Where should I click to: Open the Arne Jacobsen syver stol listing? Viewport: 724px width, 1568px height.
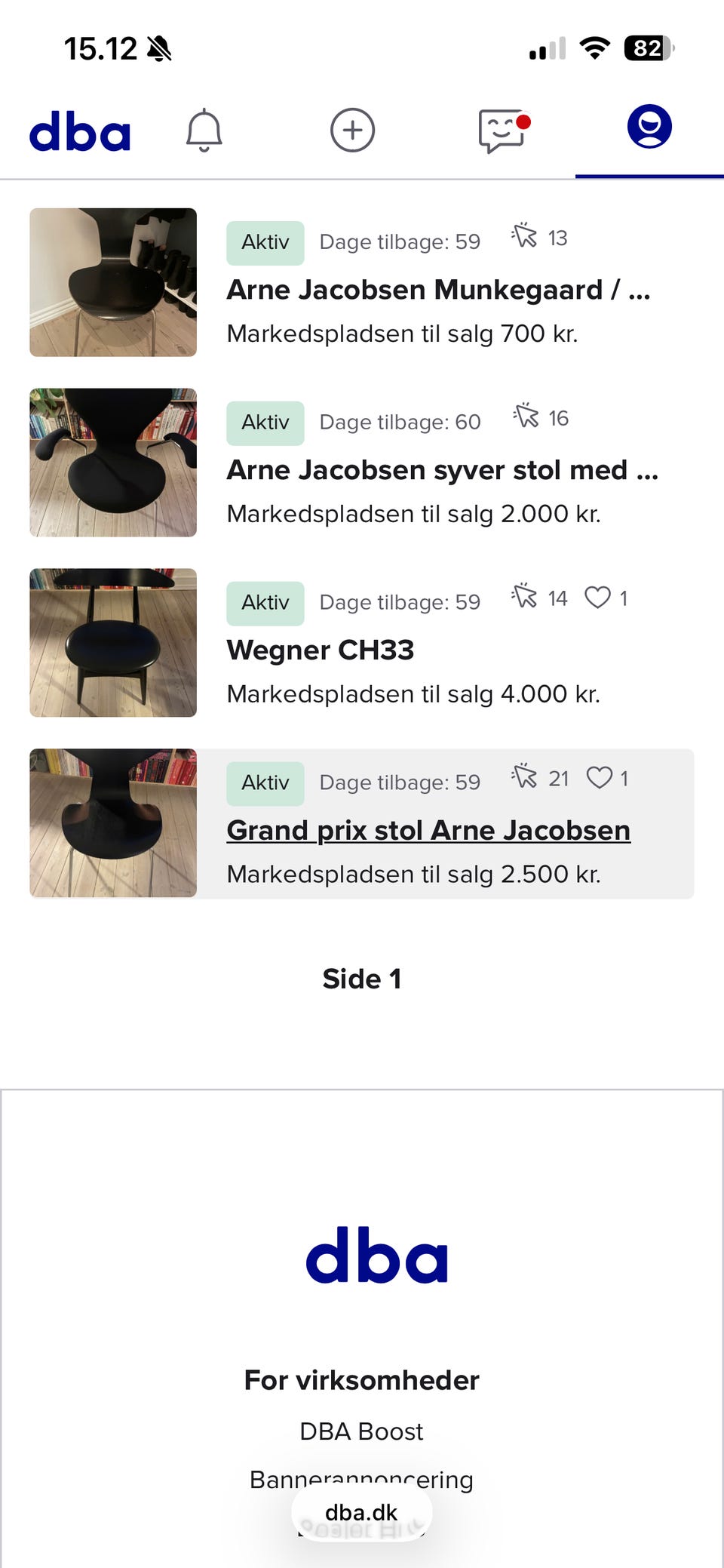tap(442, 469)
